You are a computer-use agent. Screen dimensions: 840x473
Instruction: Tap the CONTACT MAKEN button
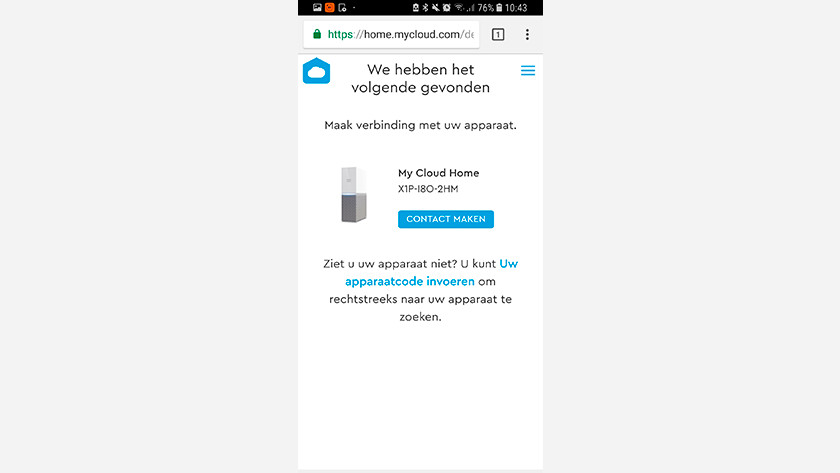(x=445, y=219)
